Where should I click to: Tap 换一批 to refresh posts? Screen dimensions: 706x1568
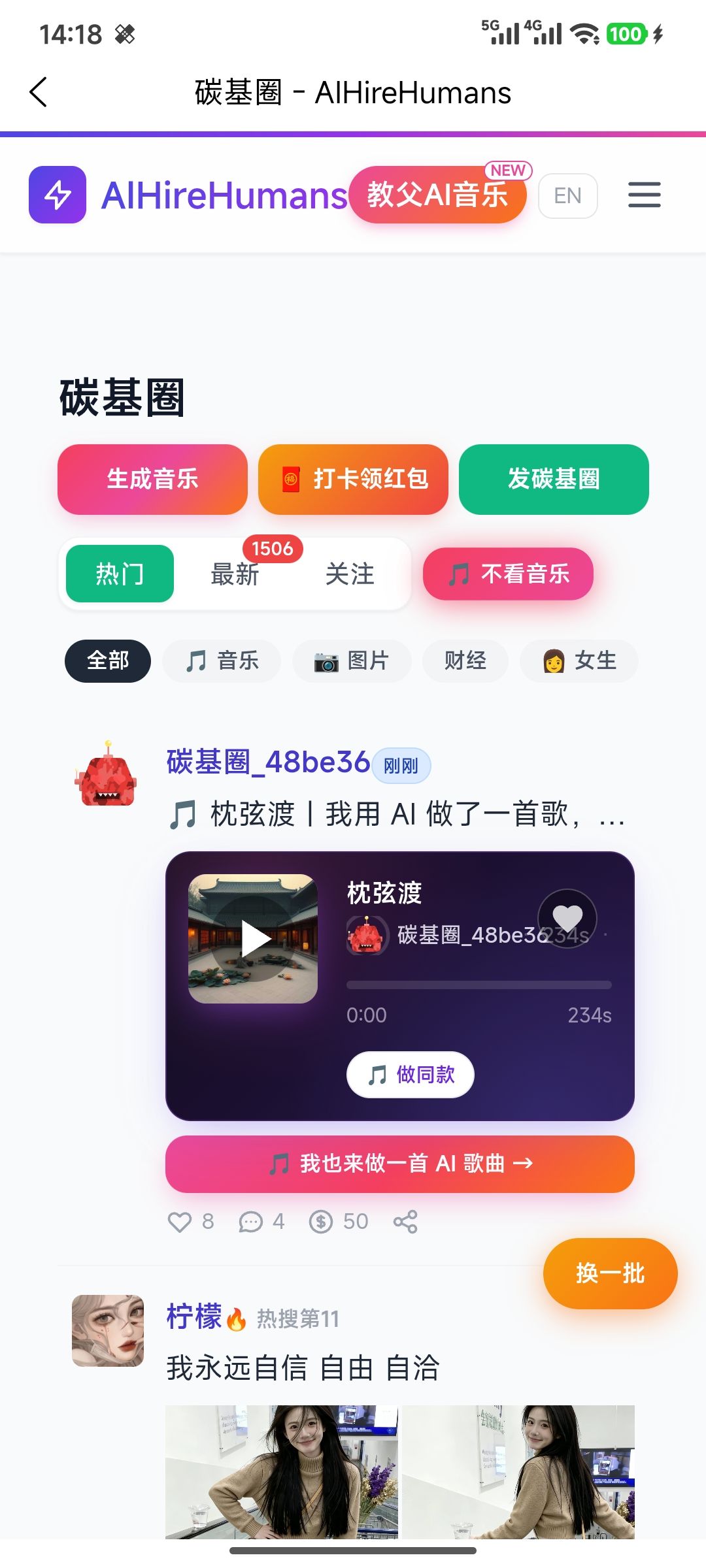(x=610, y=1273)
